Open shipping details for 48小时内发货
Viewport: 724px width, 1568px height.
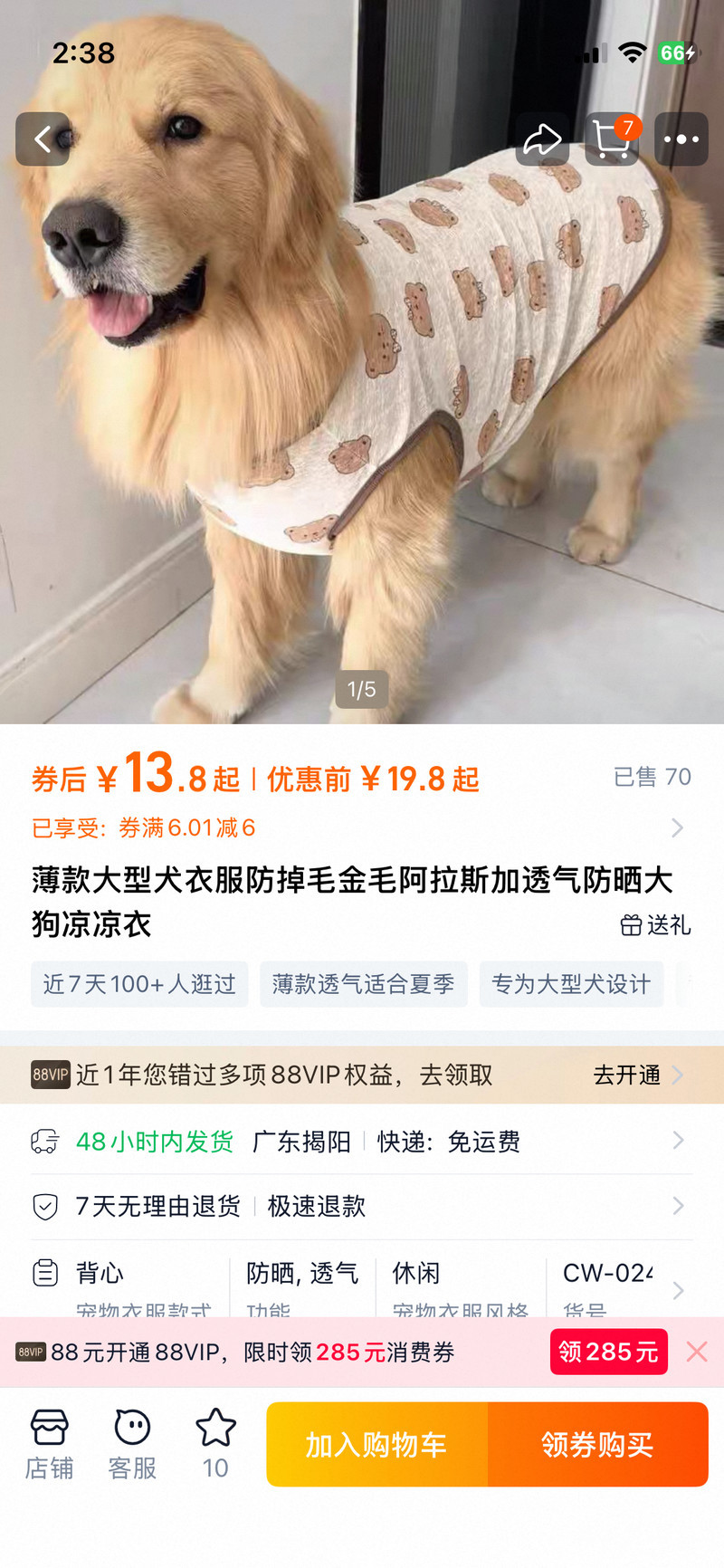[x=362, y=1142]
